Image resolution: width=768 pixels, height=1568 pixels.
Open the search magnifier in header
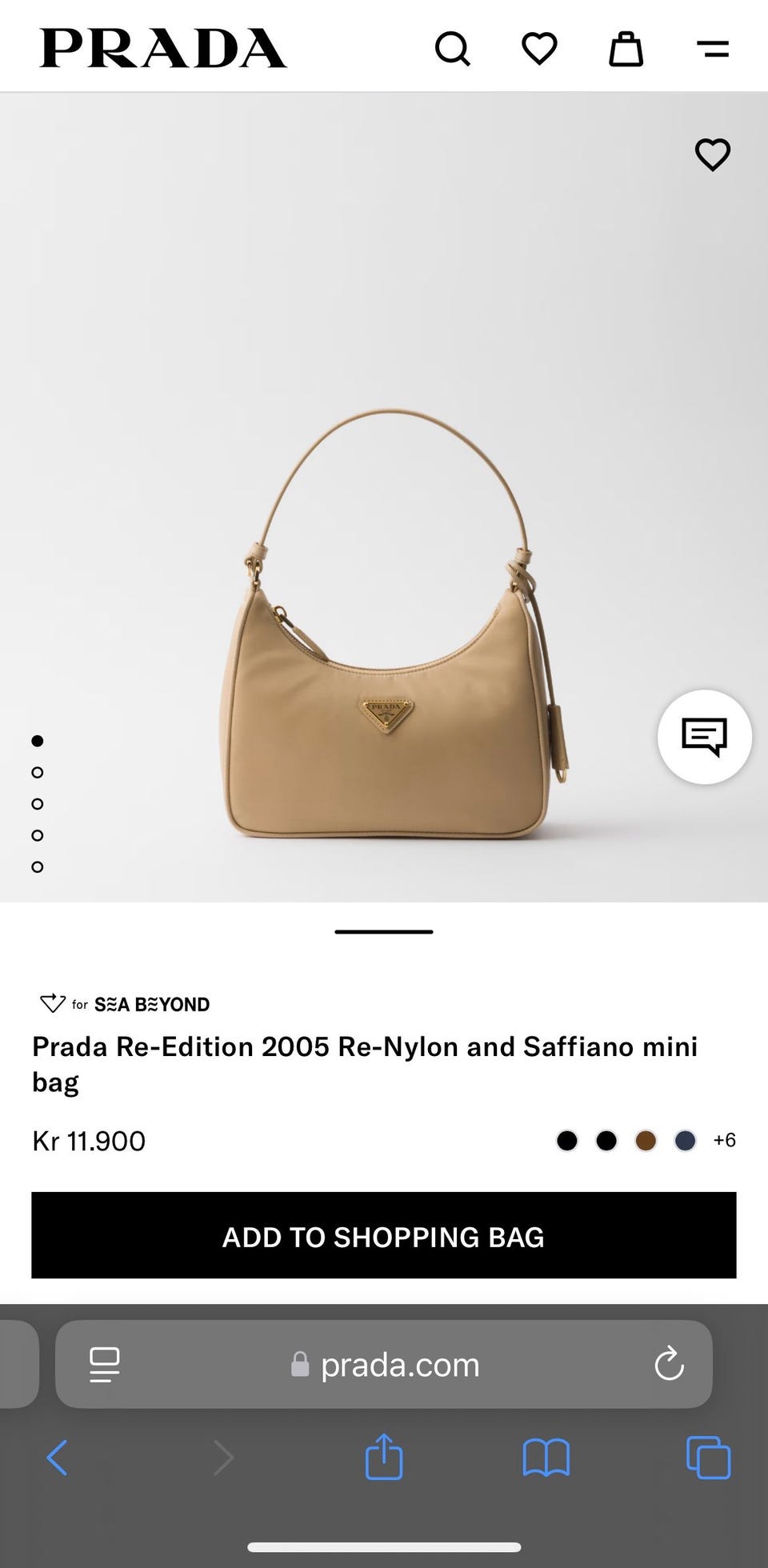[453, 49]
